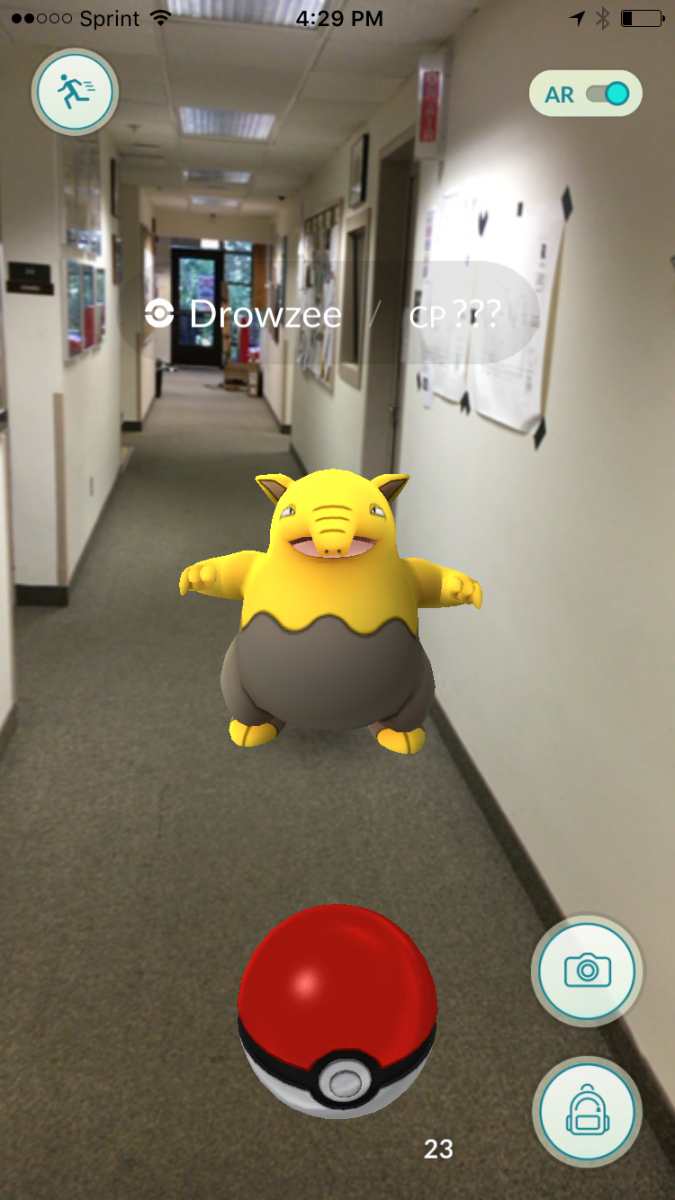
Task: Turn off the AR camera mode
Action: point(607,95)
